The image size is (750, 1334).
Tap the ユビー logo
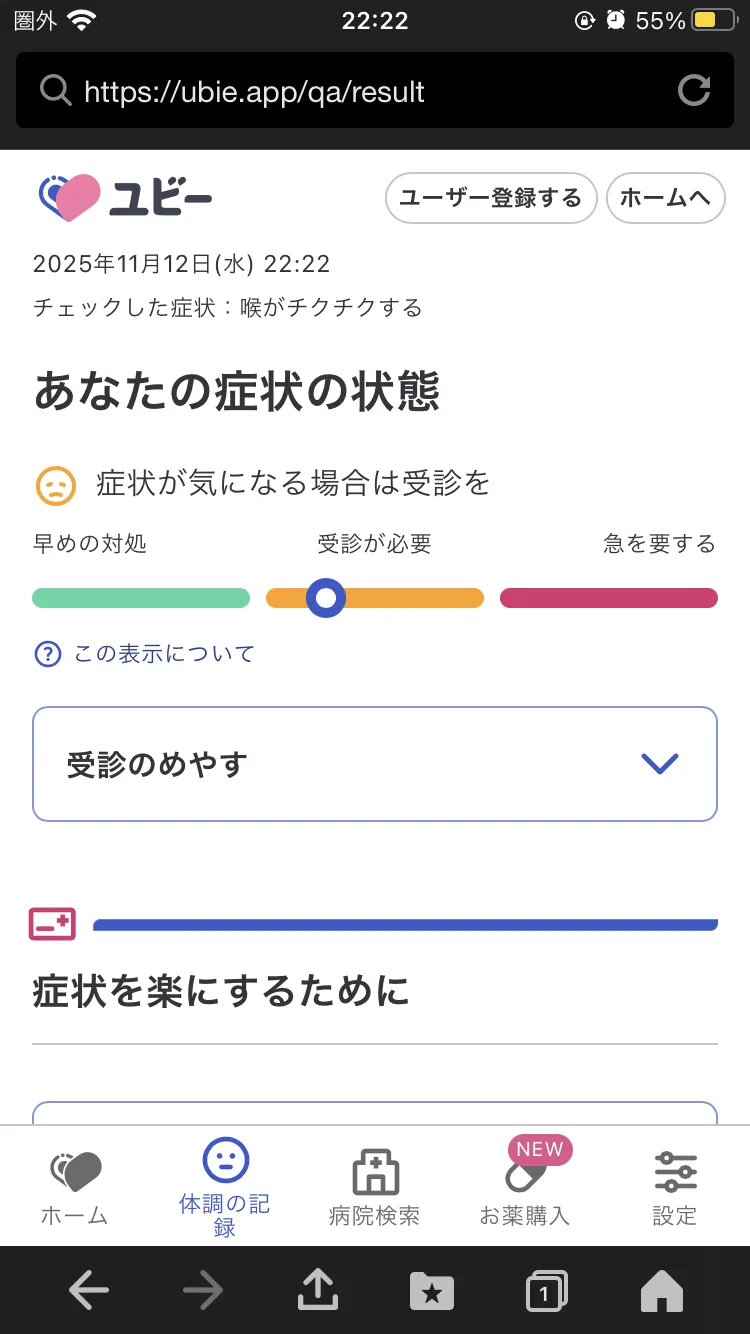pos(125,198)
